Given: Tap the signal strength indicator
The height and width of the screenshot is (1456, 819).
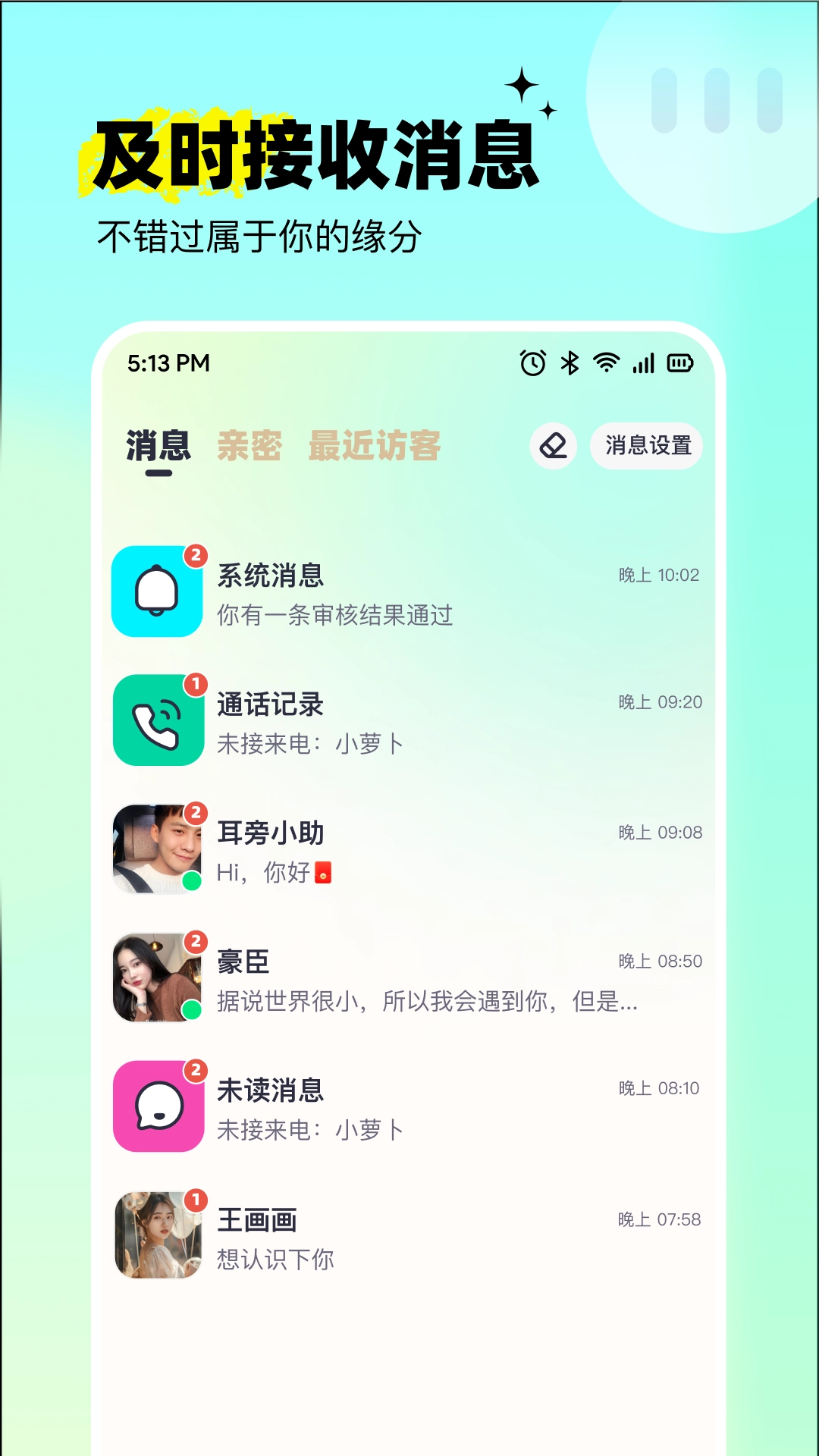Looking at the screenshot, I should pos(642,363).
